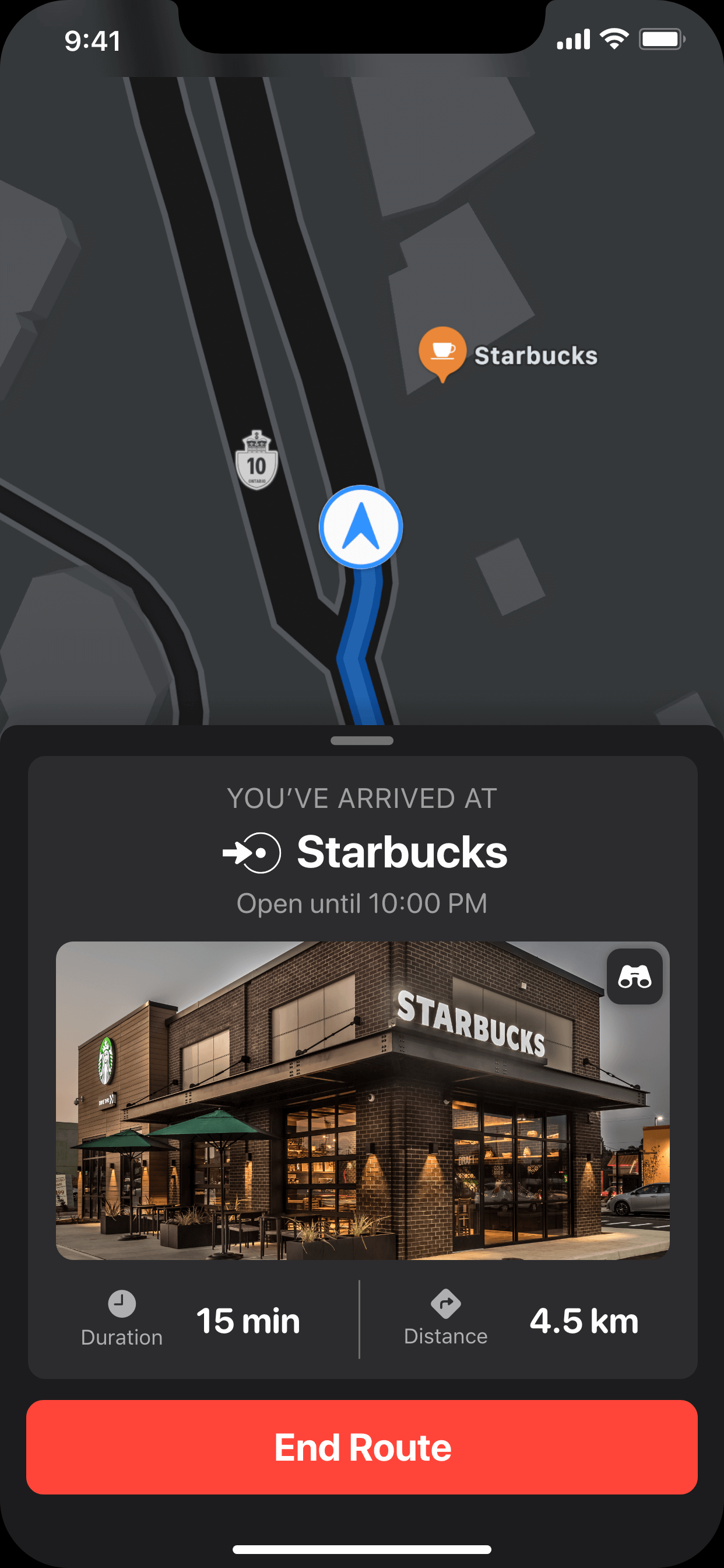Tap the sheet grabber handle
This screenshot has height=1568, width=724.
(x=362, y=741)
